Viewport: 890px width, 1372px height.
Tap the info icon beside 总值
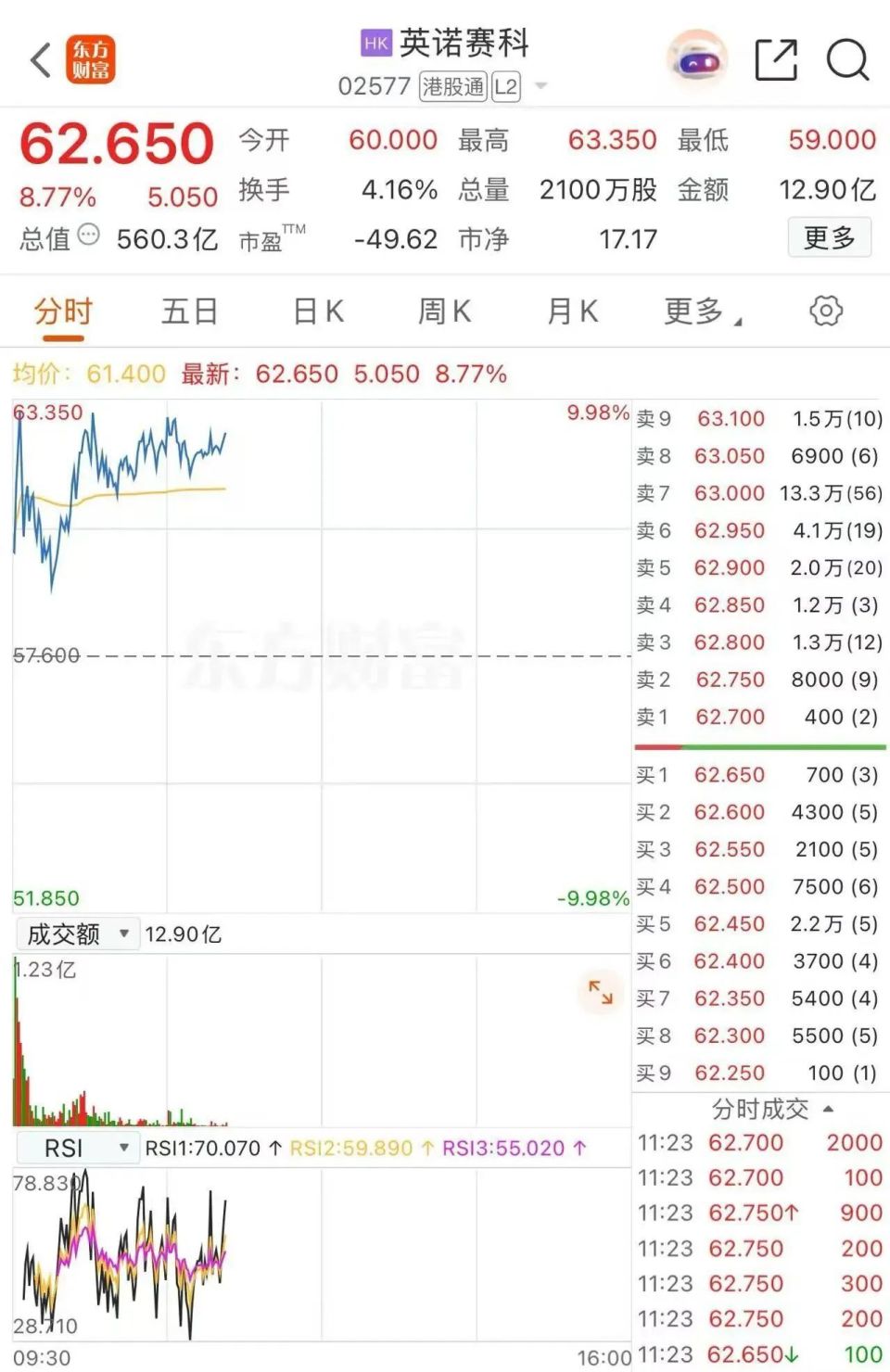(86, 241)
